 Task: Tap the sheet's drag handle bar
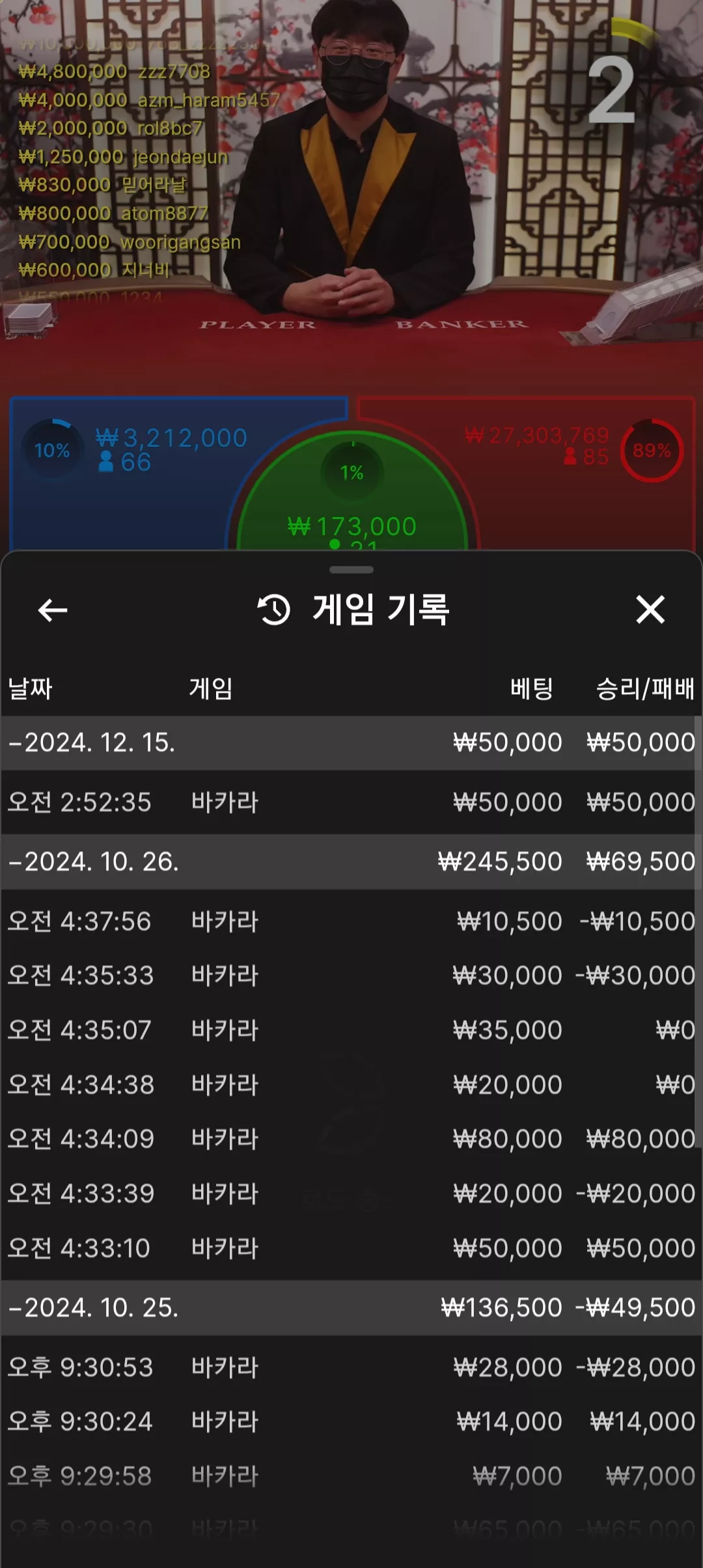click(351, 570)
